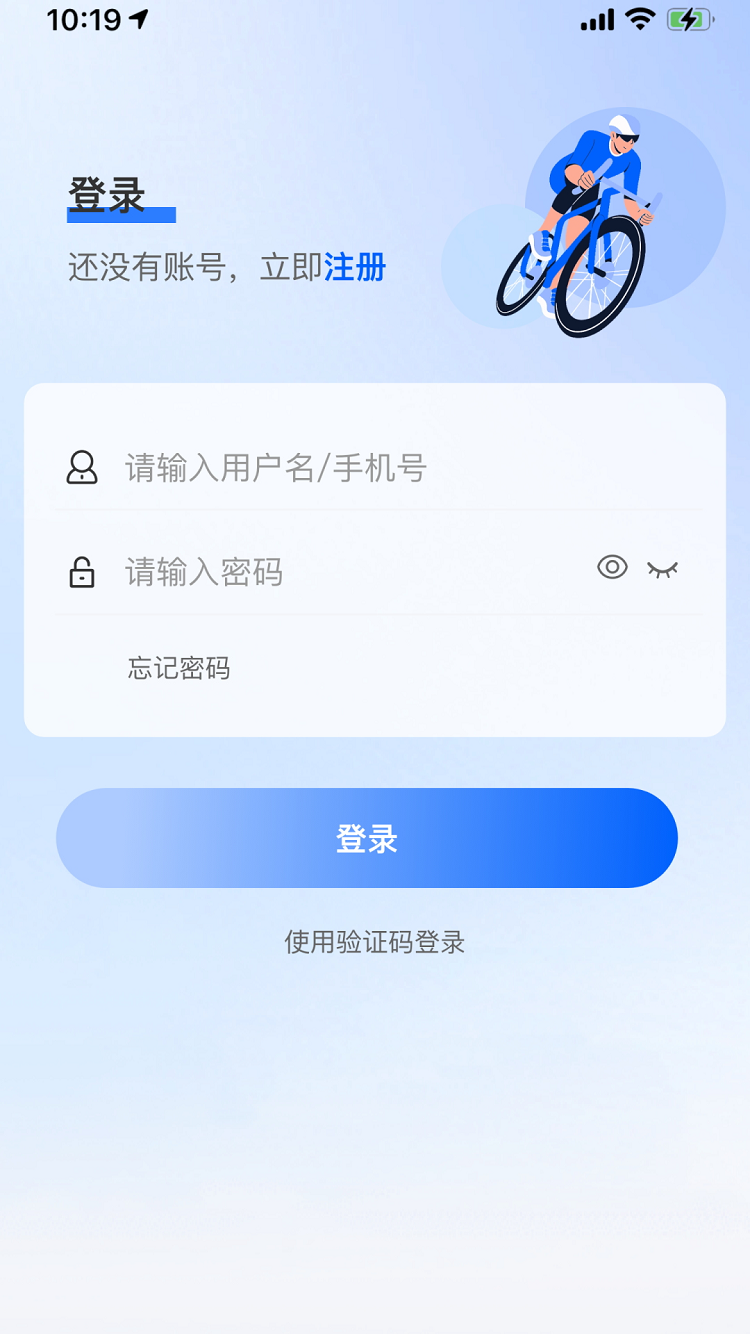Viewport: 750px width, 1334px height.
Task: Switch to 使用验证码登录 verification code login
Action: (x=375, y=942)
